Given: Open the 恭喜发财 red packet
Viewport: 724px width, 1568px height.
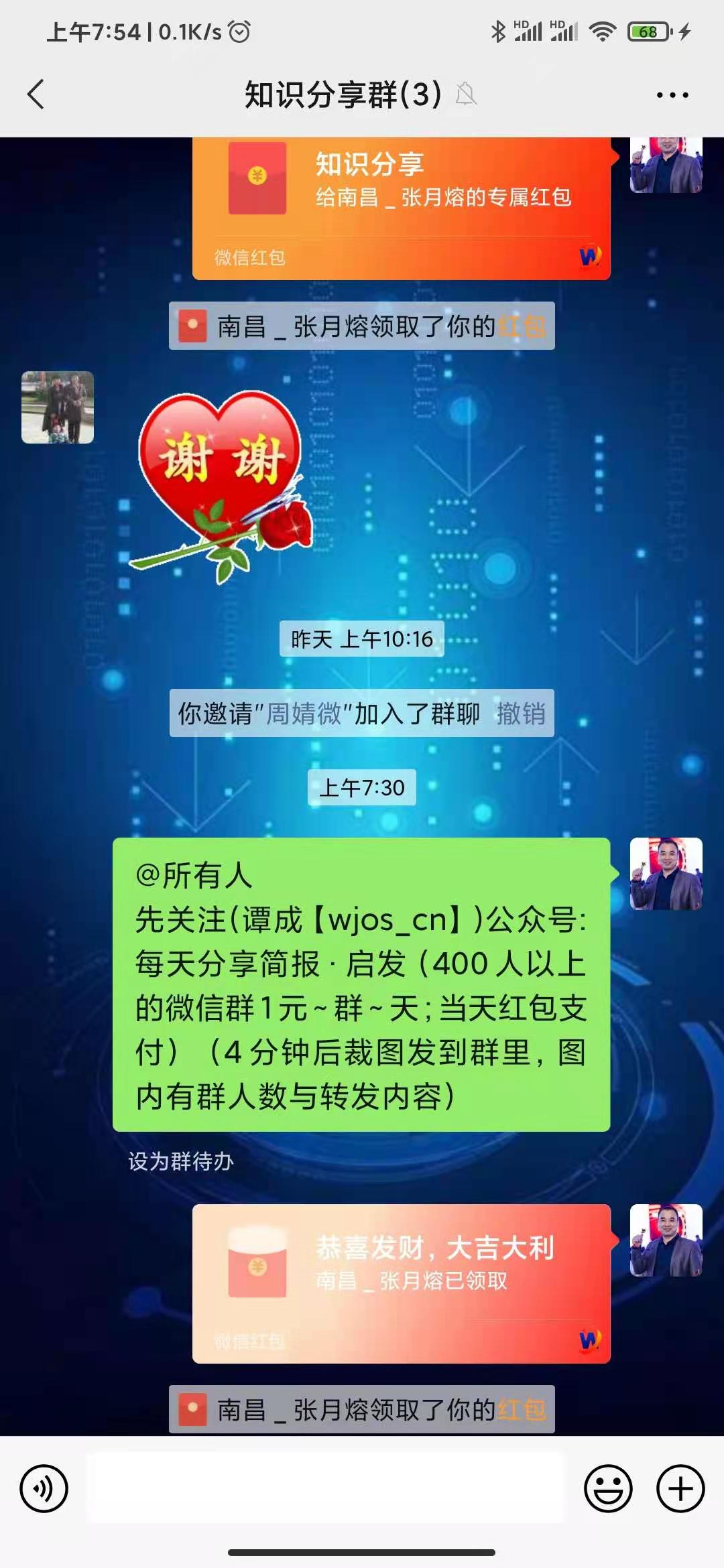Looking at the screenshot, I should click(x=401, y=1283).
